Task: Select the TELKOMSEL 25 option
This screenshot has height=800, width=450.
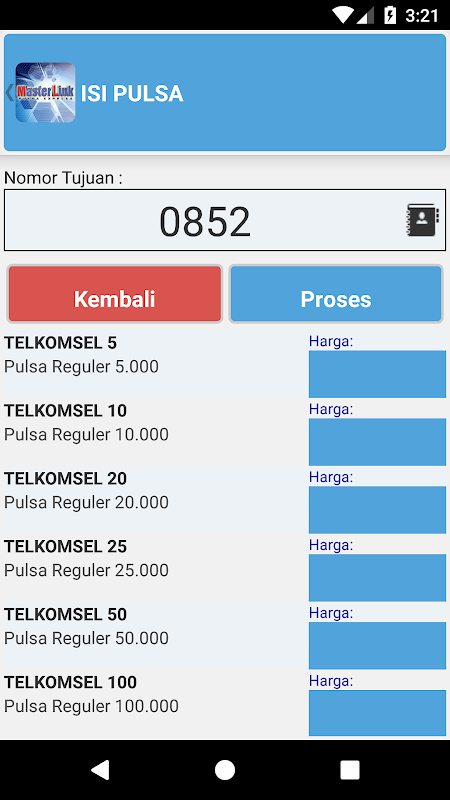Action: [225, 568]
